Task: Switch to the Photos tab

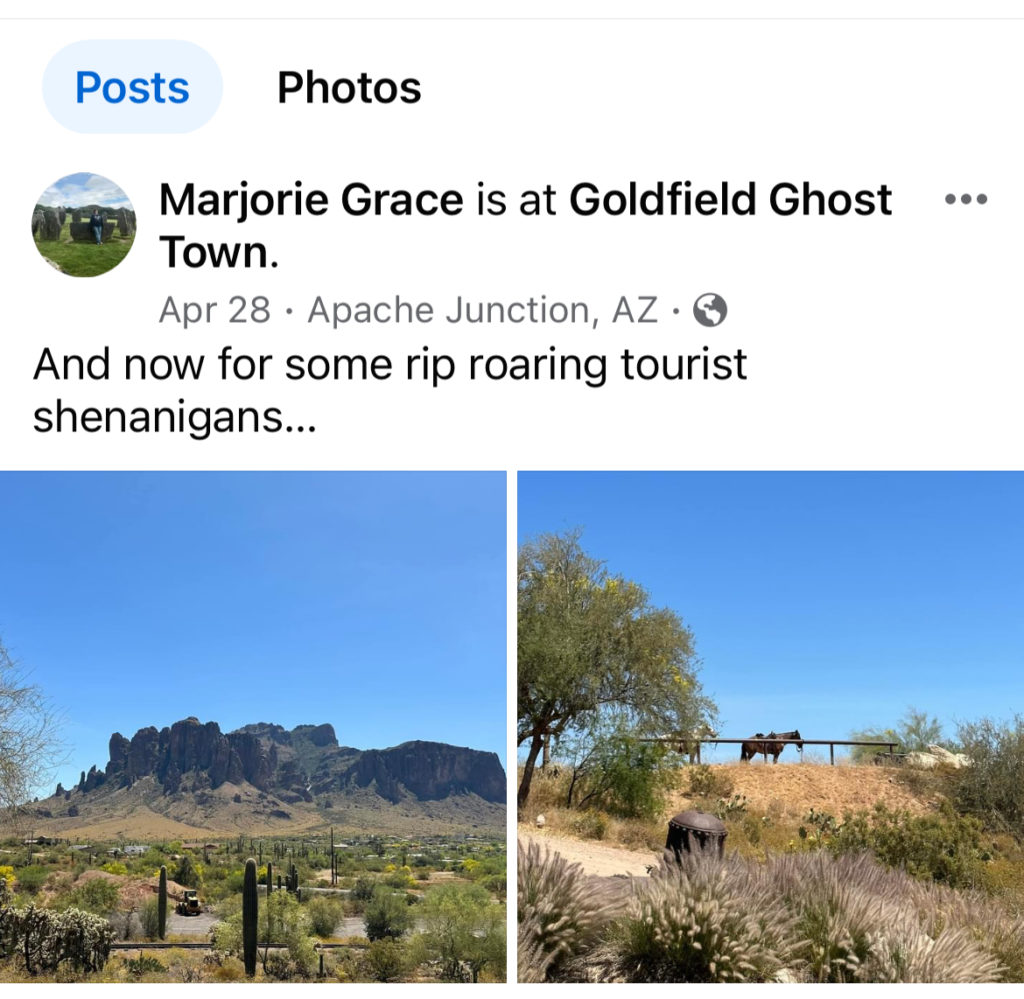Action: 349,88
